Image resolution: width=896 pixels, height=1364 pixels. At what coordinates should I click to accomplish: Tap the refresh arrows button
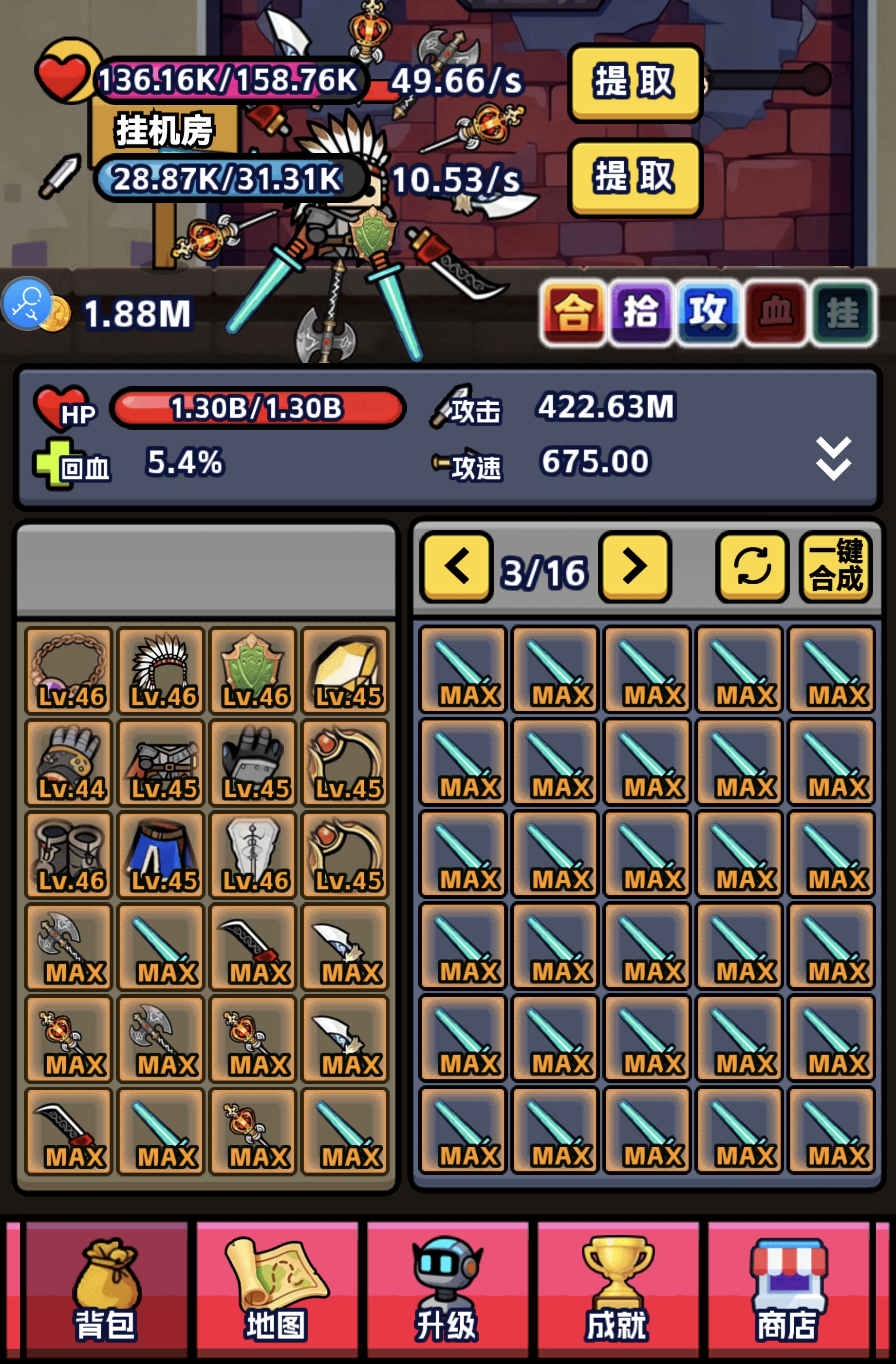(x=752, y=566)
